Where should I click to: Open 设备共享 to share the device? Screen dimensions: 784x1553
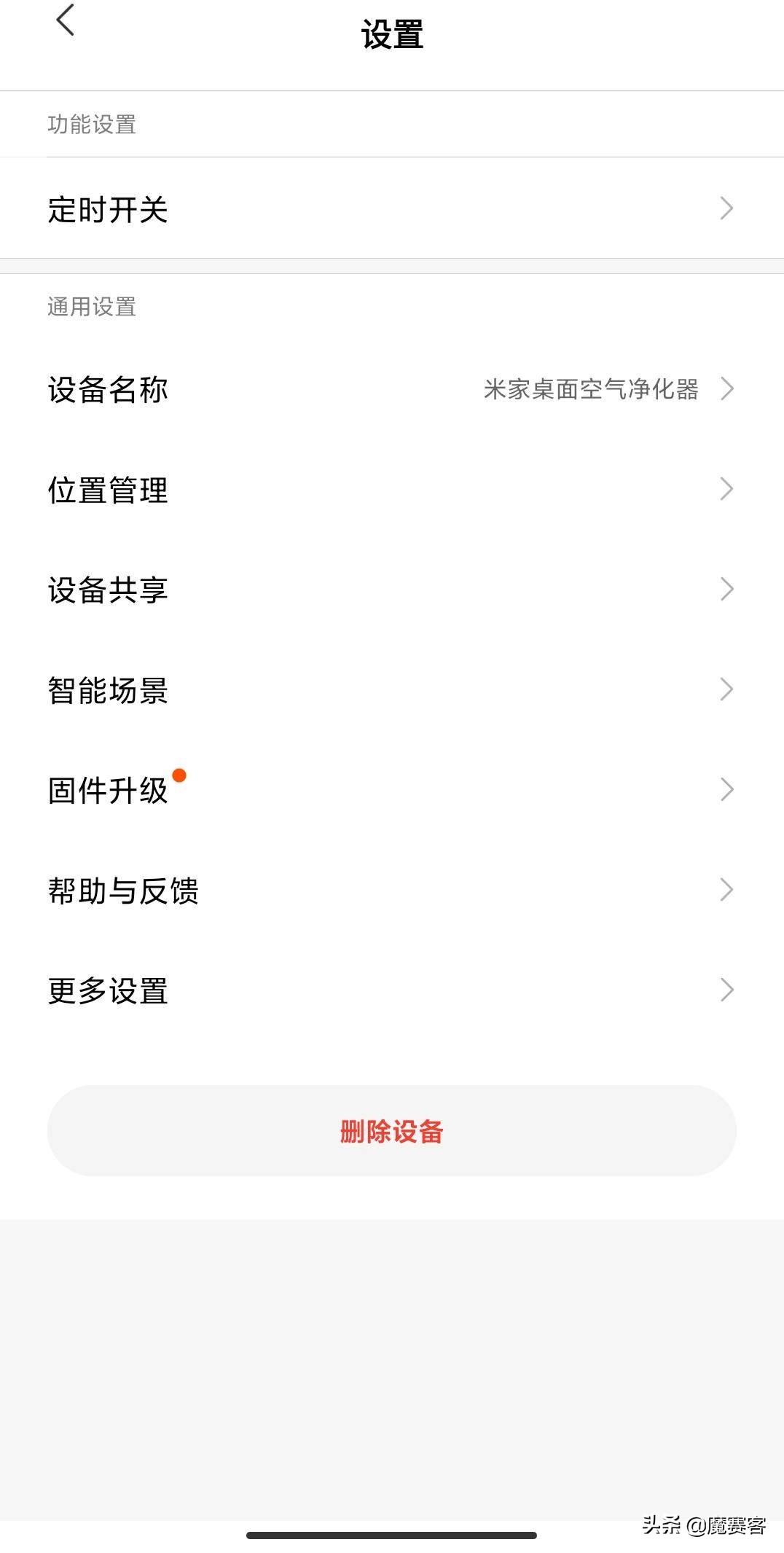(x=106, y=591)
